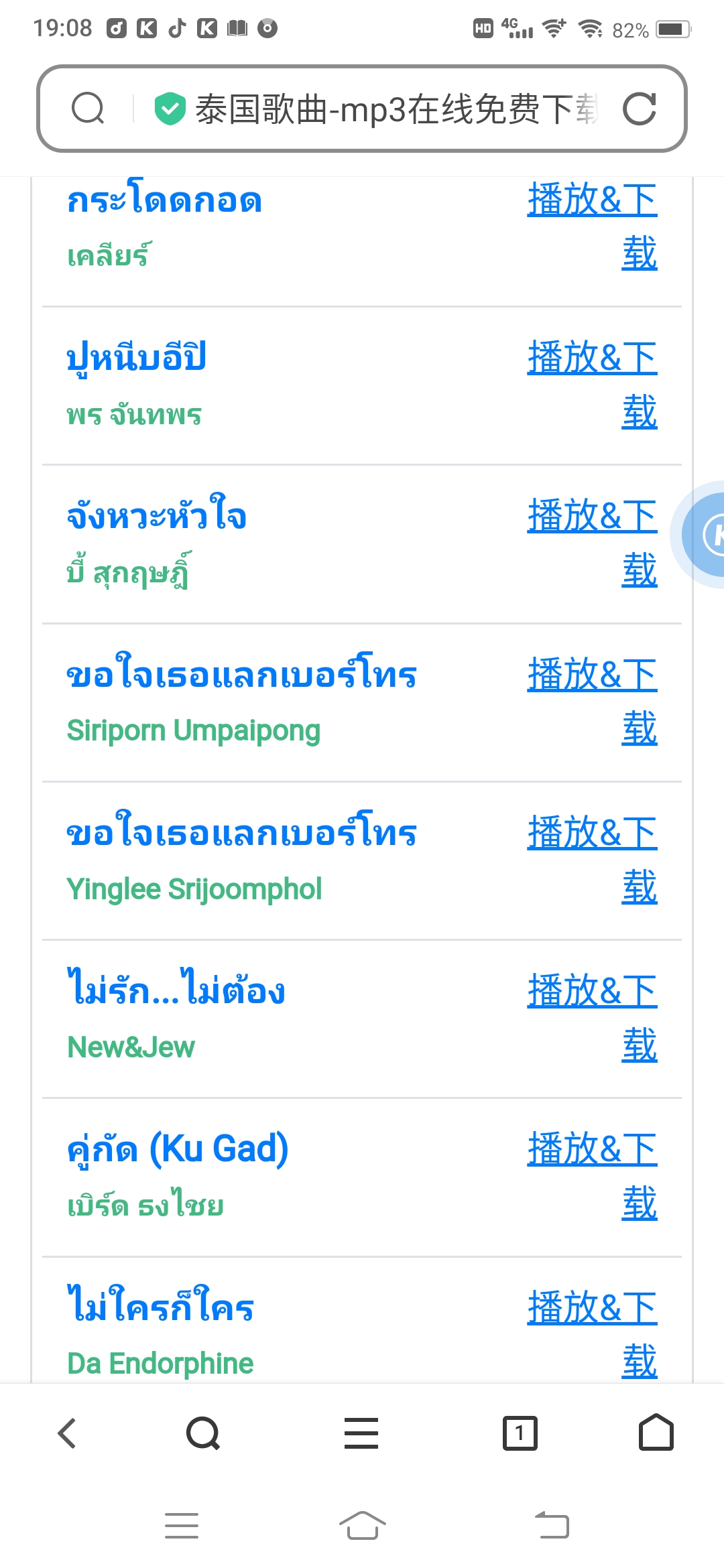Tap 播放&下载 for ปูหนีบอีปิ
The height and width of the screenshot is (1568, 724).
(x=592, y=358)
